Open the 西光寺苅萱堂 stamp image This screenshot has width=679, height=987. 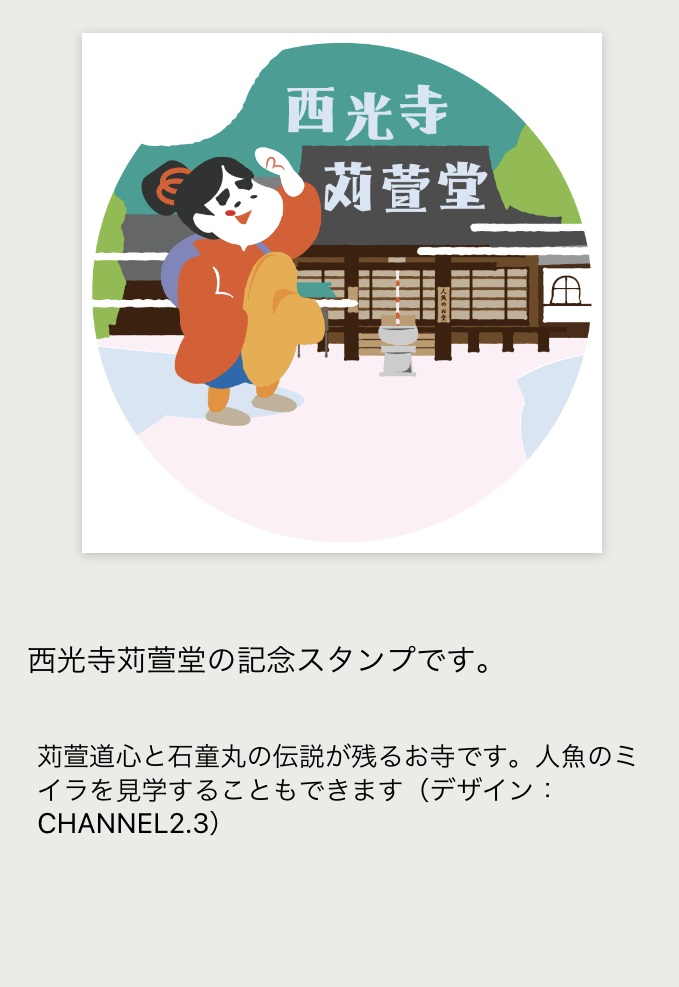tap(341, 292)
